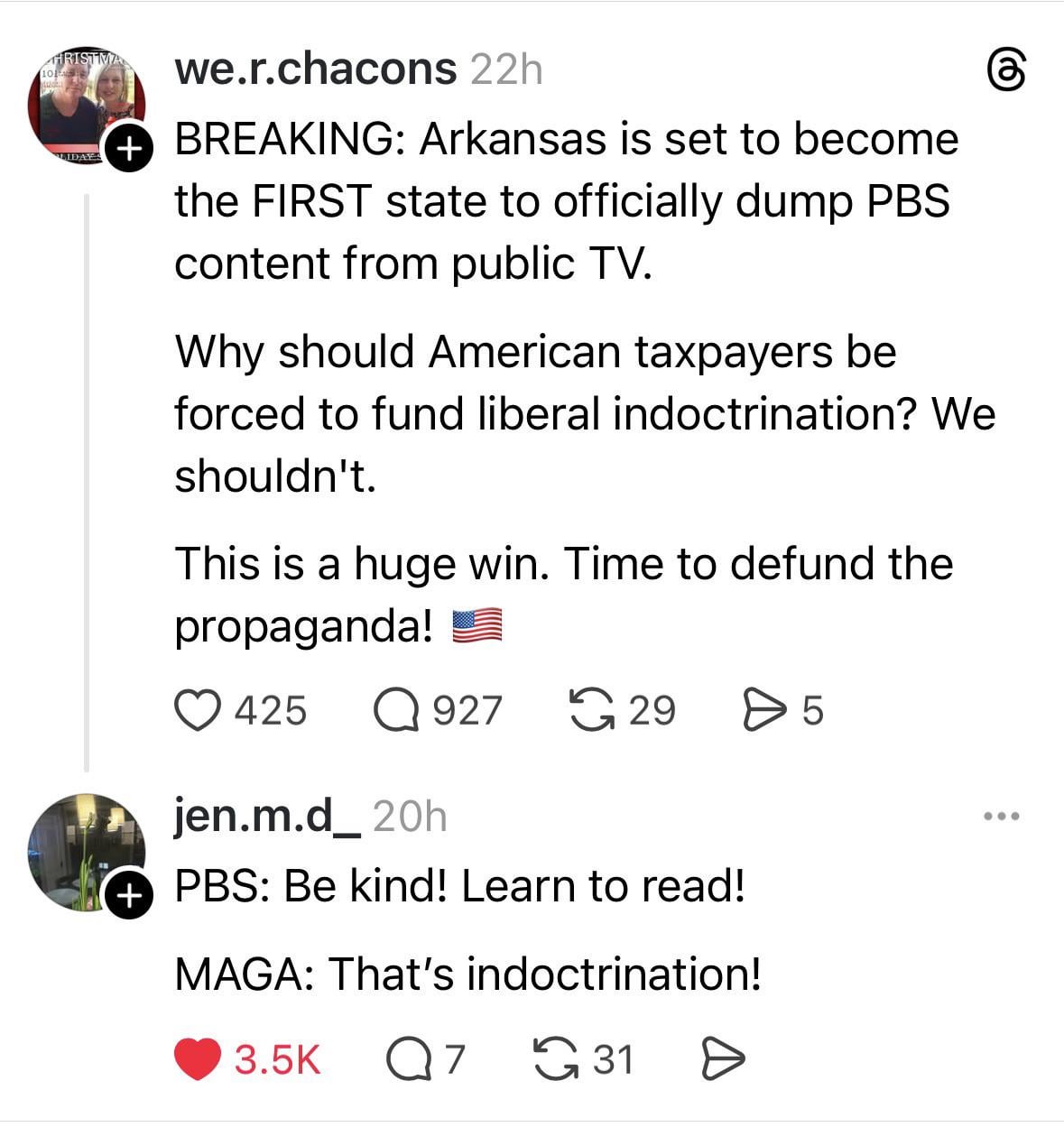Unlike jen.m.d_ reply heart
Viewport: 1064px width, 1127px height.
click(x=199, y=1059)
